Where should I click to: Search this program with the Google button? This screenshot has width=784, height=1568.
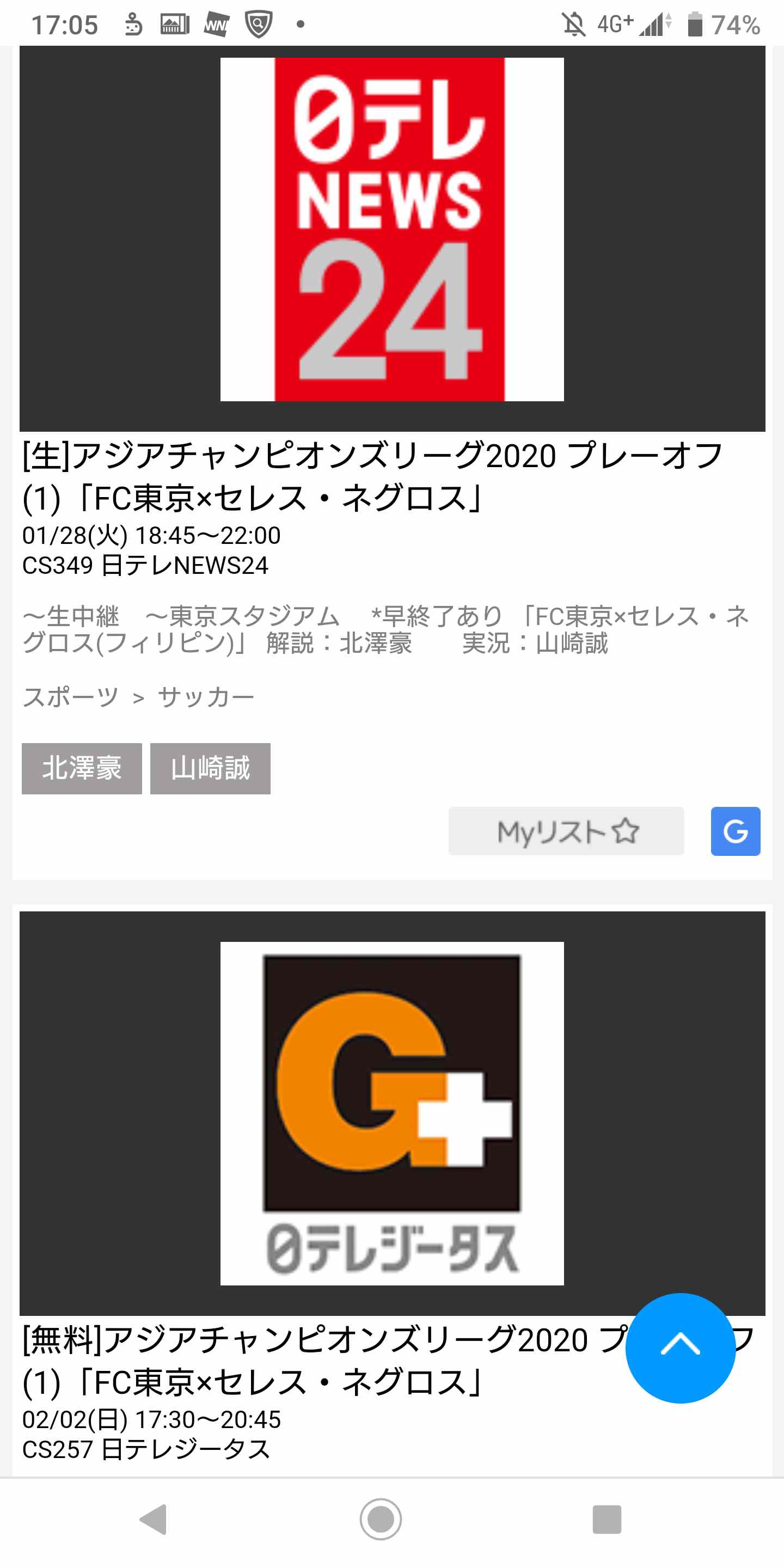(734, 831)
